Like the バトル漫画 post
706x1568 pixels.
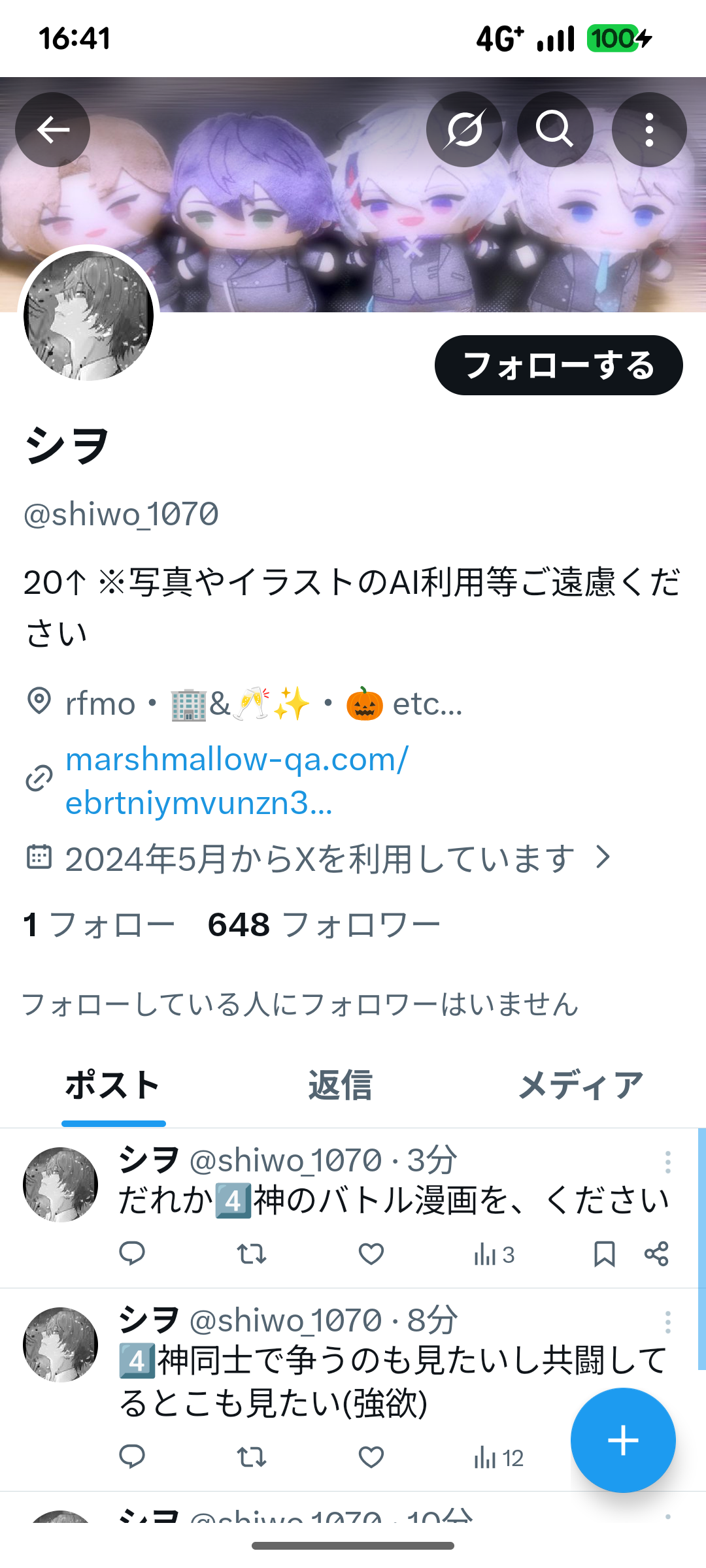point(371,1253)
